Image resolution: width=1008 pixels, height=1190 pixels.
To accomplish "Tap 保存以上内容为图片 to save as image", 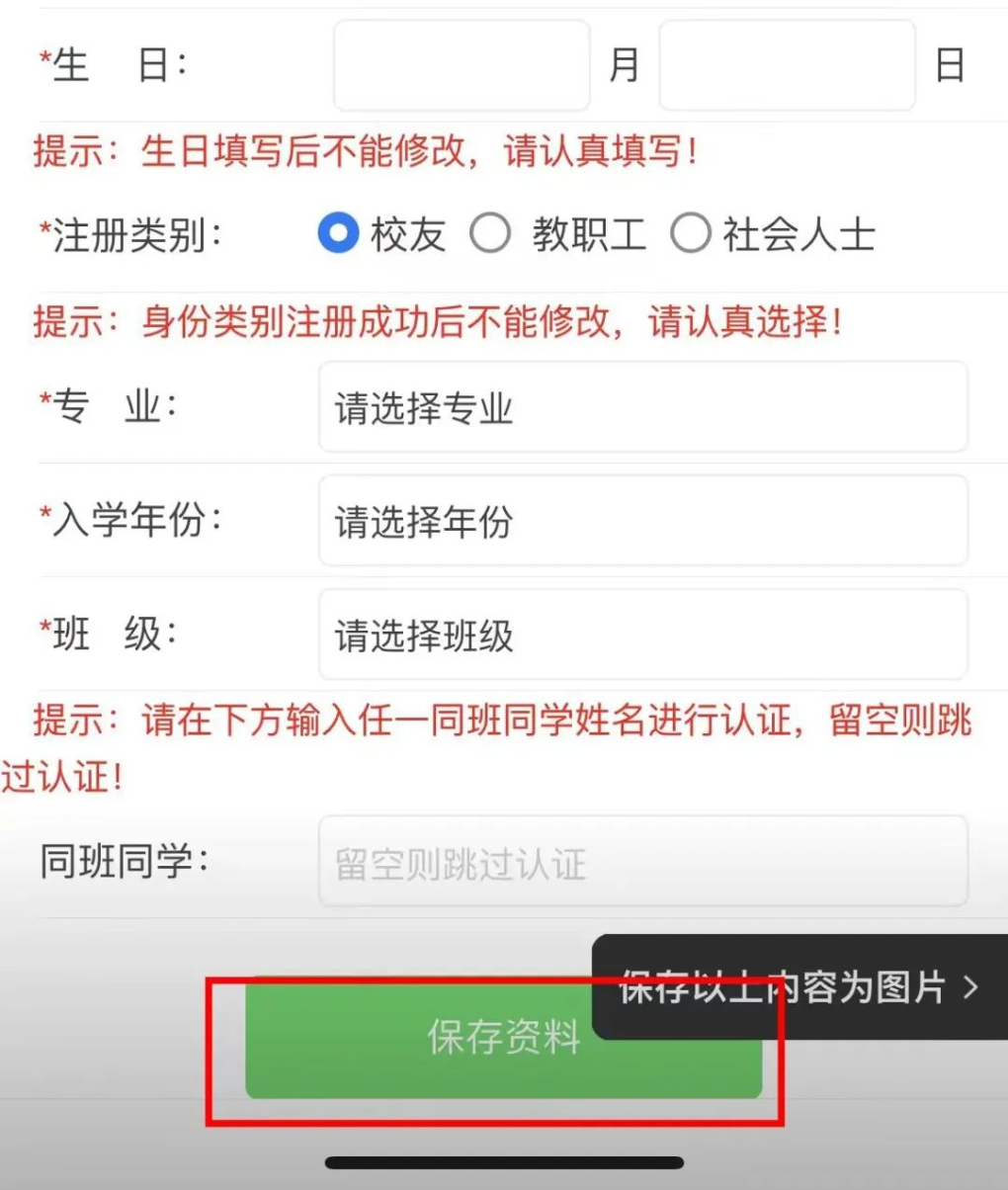I will 798,986.
